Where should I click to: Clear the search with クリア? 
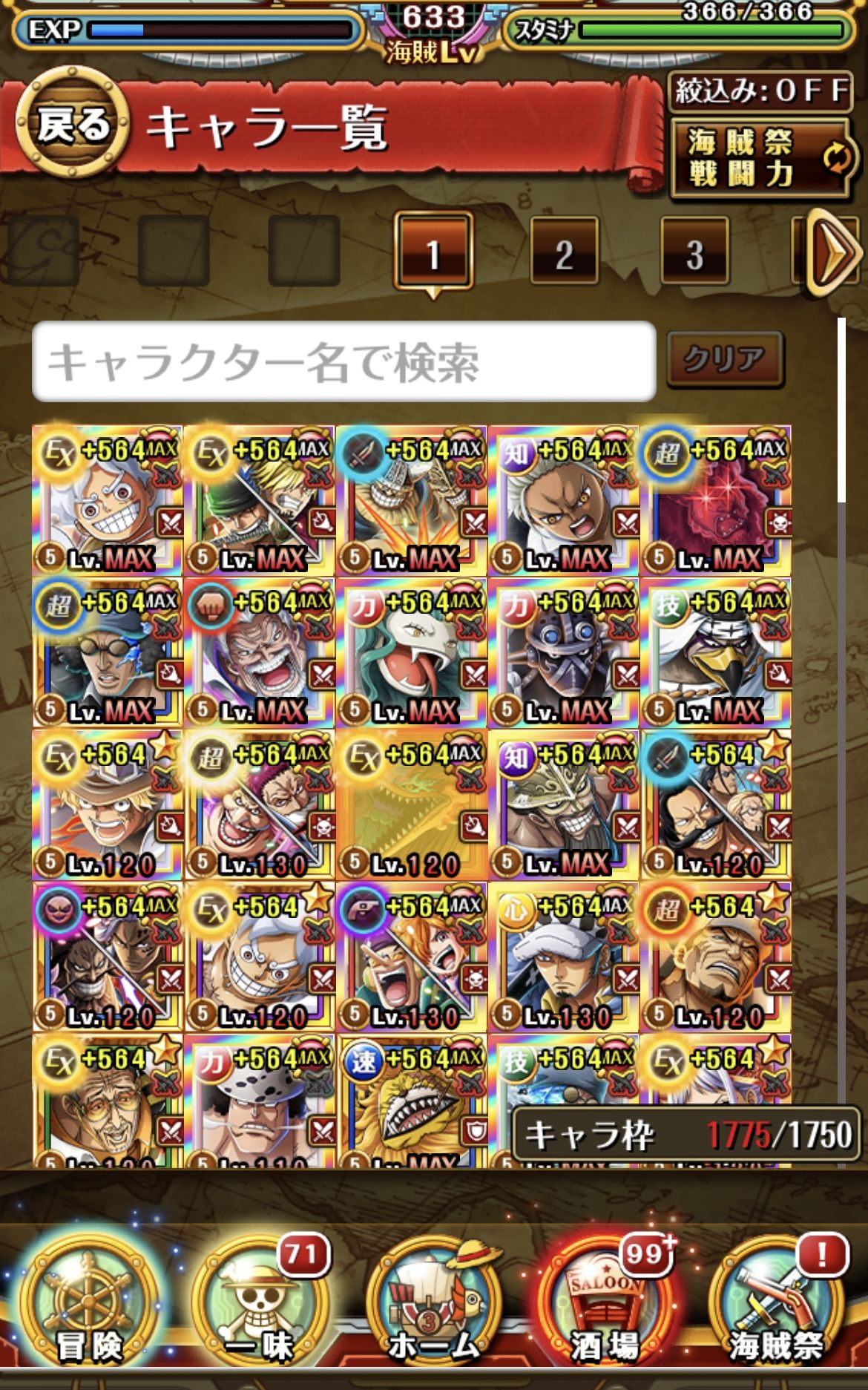[724, 359]
